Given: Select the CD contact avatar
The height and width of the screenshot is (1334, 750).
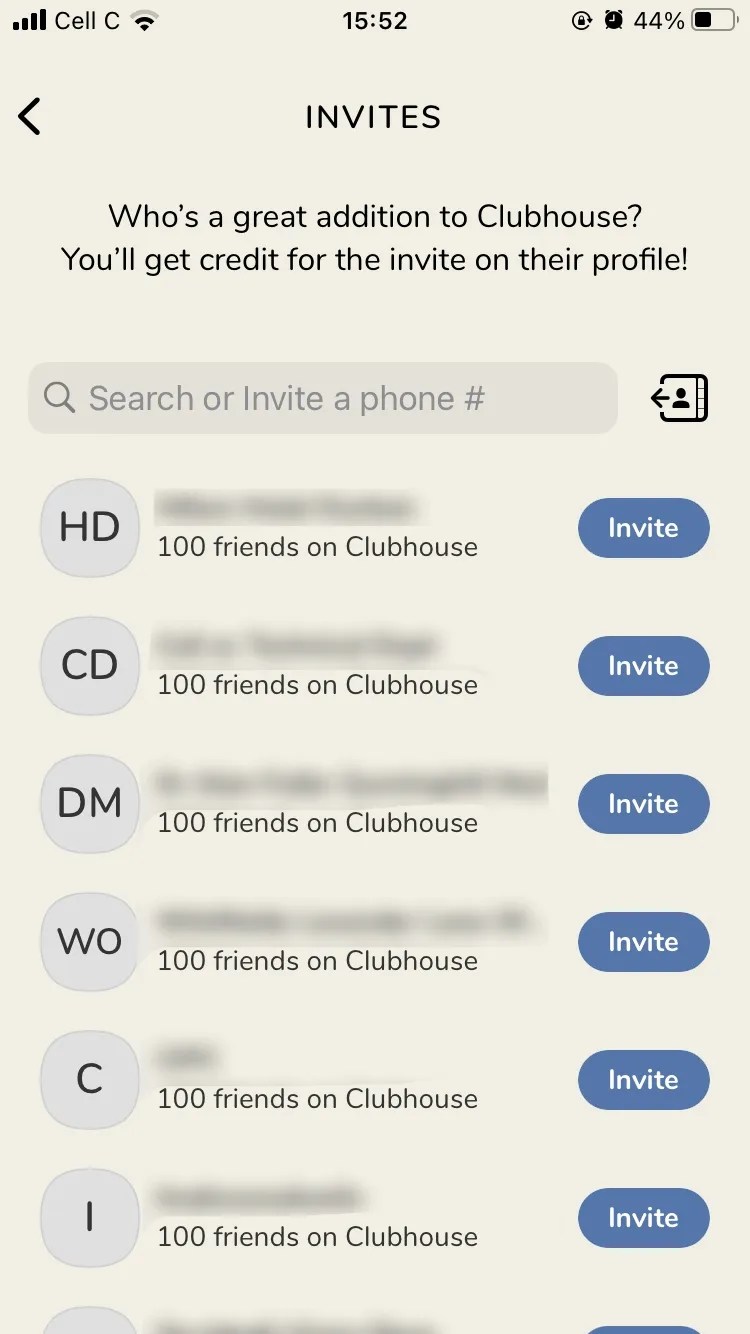Looking at the screenshot, I should click(x=89, y=665).
